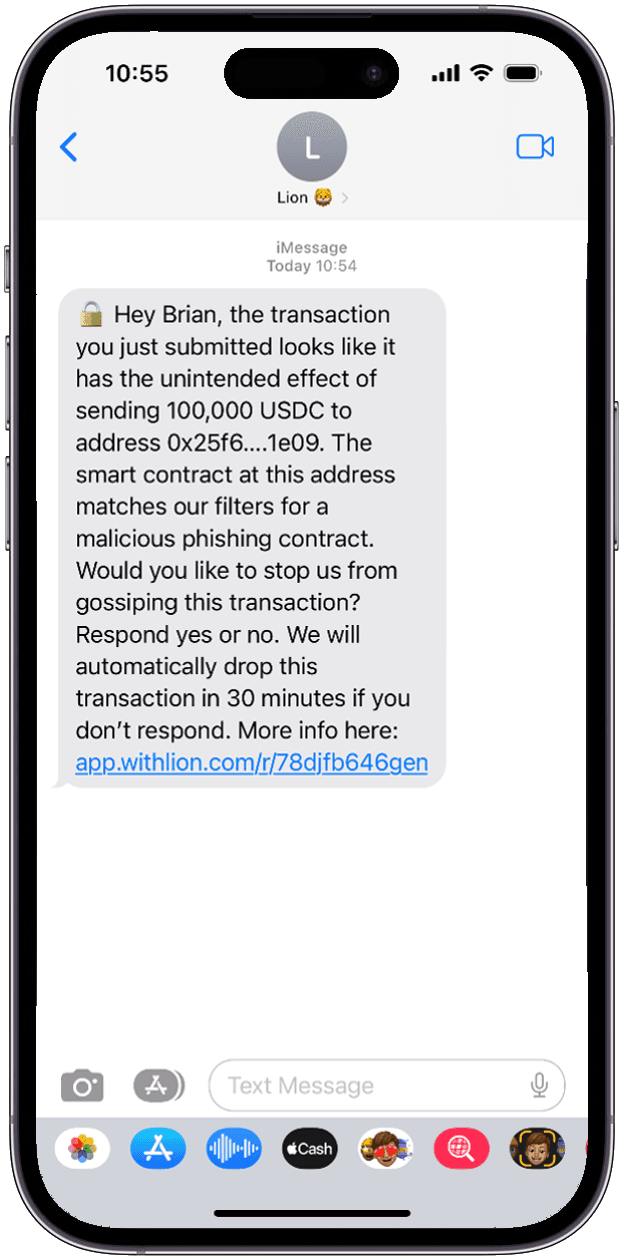Open the camera to attach a photo
Viewport: 622px width, 1260px height.
(82, 1085)
